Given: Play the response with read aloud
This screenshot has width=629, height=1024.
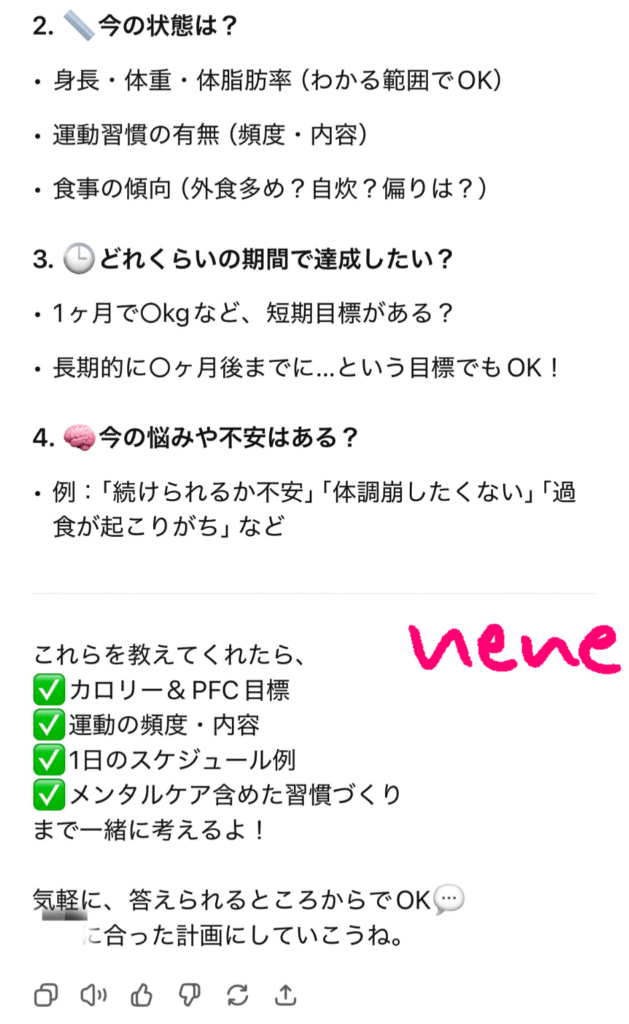Looking at the screenshot, I should 94,993.
